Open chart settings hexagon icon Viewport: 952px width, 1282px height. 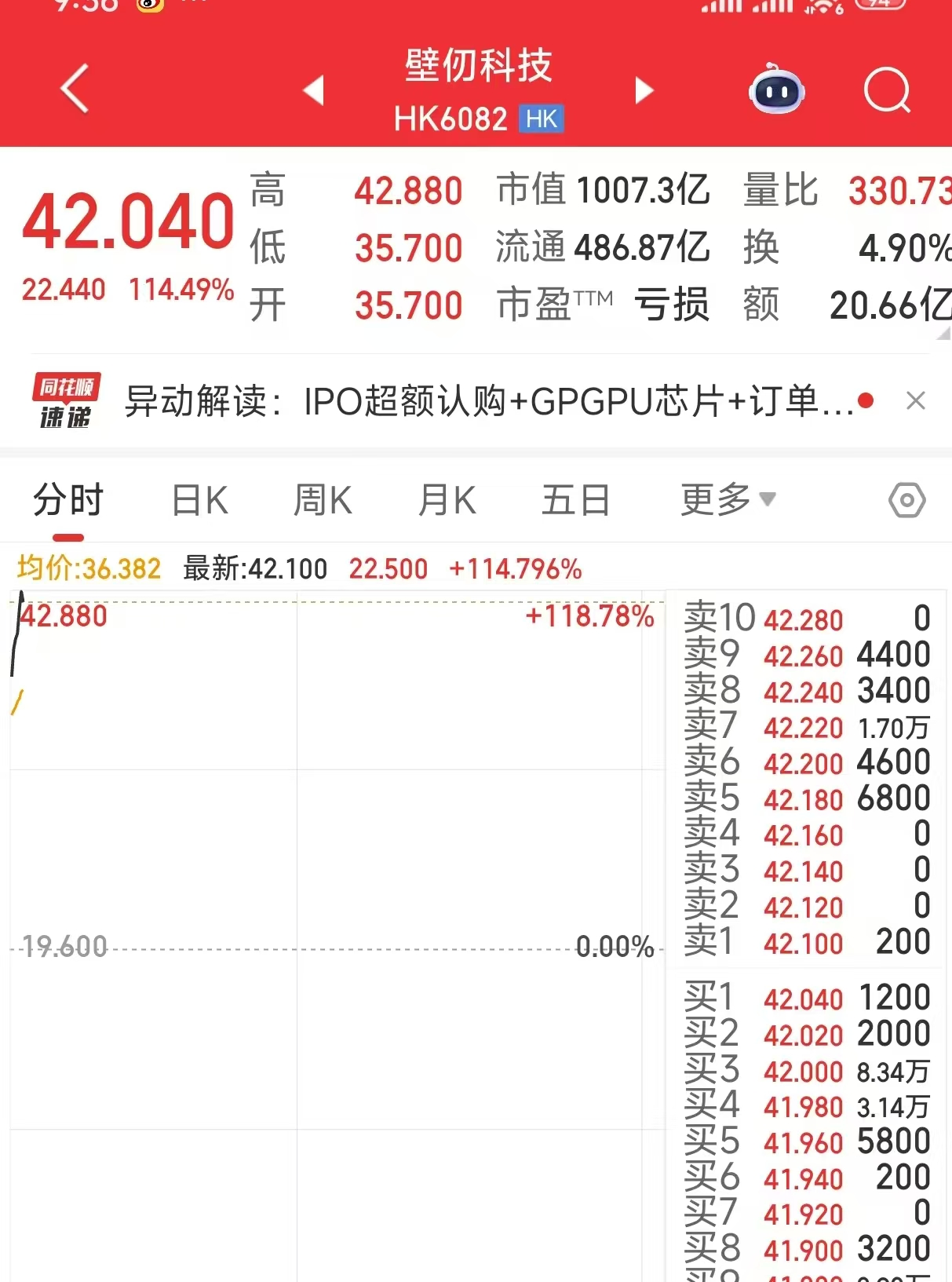(906, 500)
